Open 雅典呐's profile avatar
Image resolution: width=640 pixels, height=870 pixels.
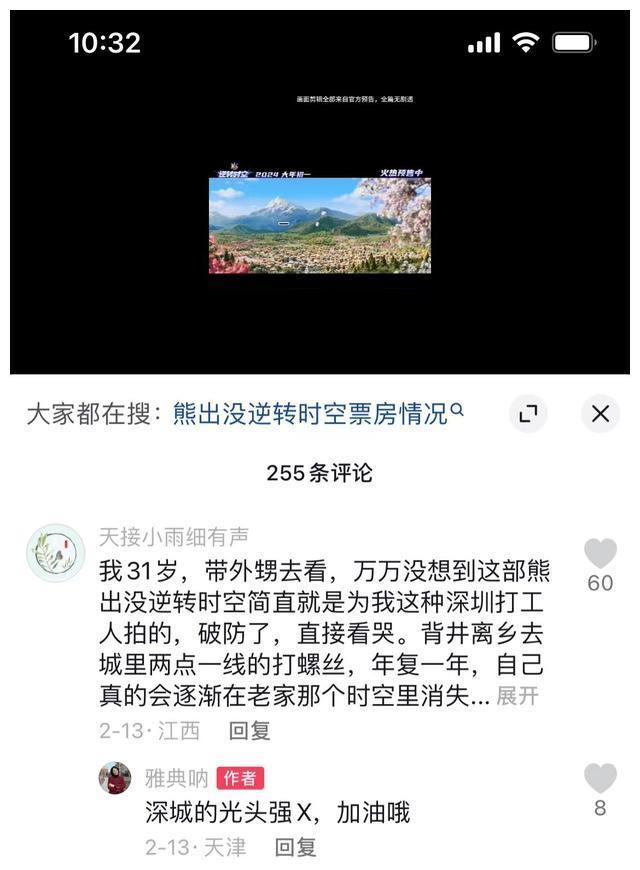[x=115, y=778]
